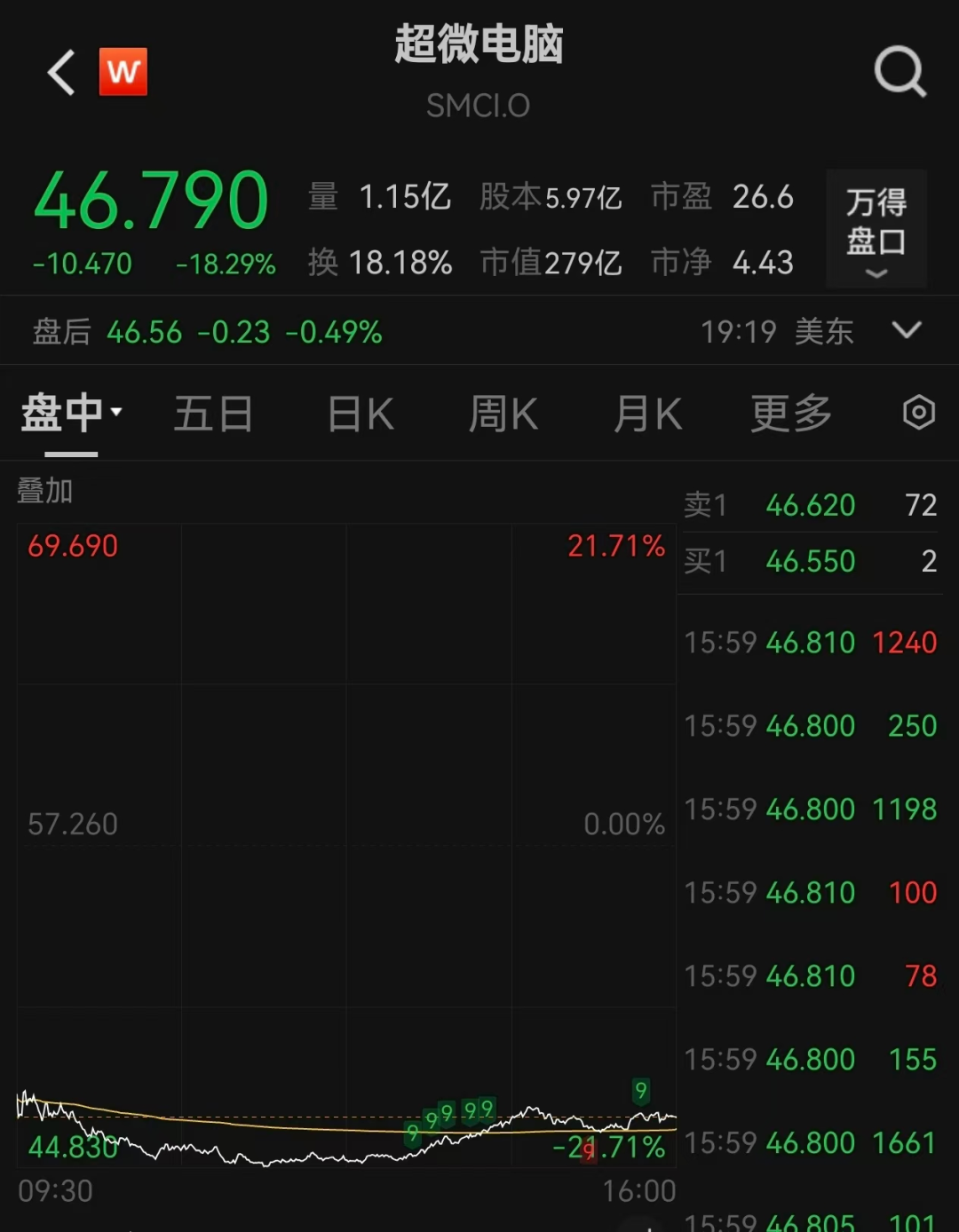
Task: Switch to the 日K chart tab
Action: [x=361, y=414]
